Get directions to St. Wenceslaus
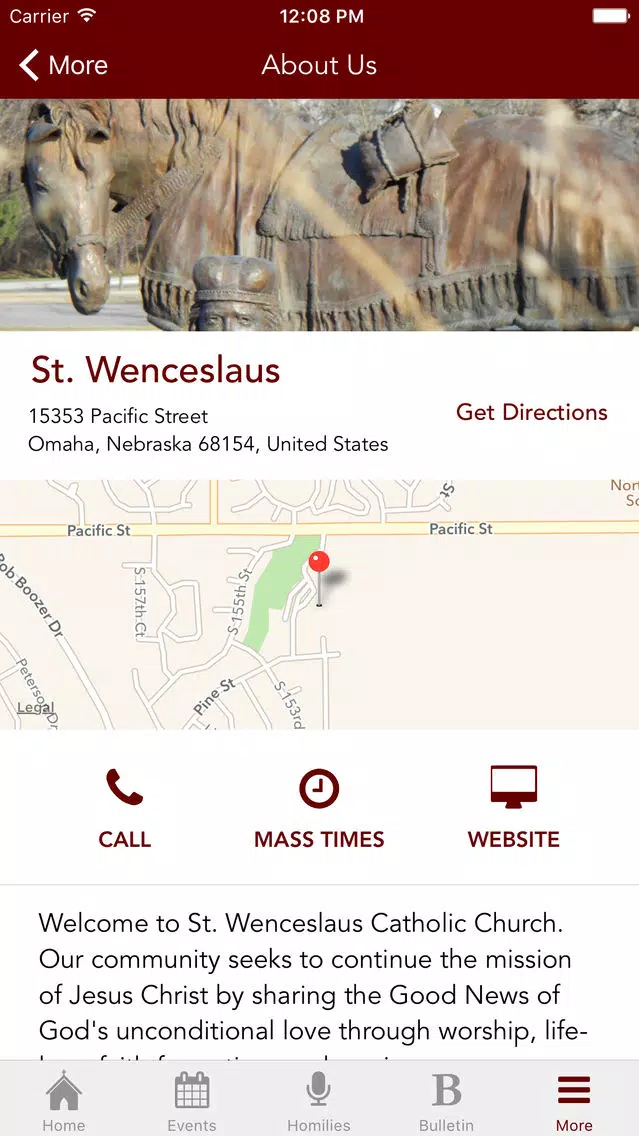The height and width of the screenshot is (1136, 639). pyautogui.click(x=531, y=412)
